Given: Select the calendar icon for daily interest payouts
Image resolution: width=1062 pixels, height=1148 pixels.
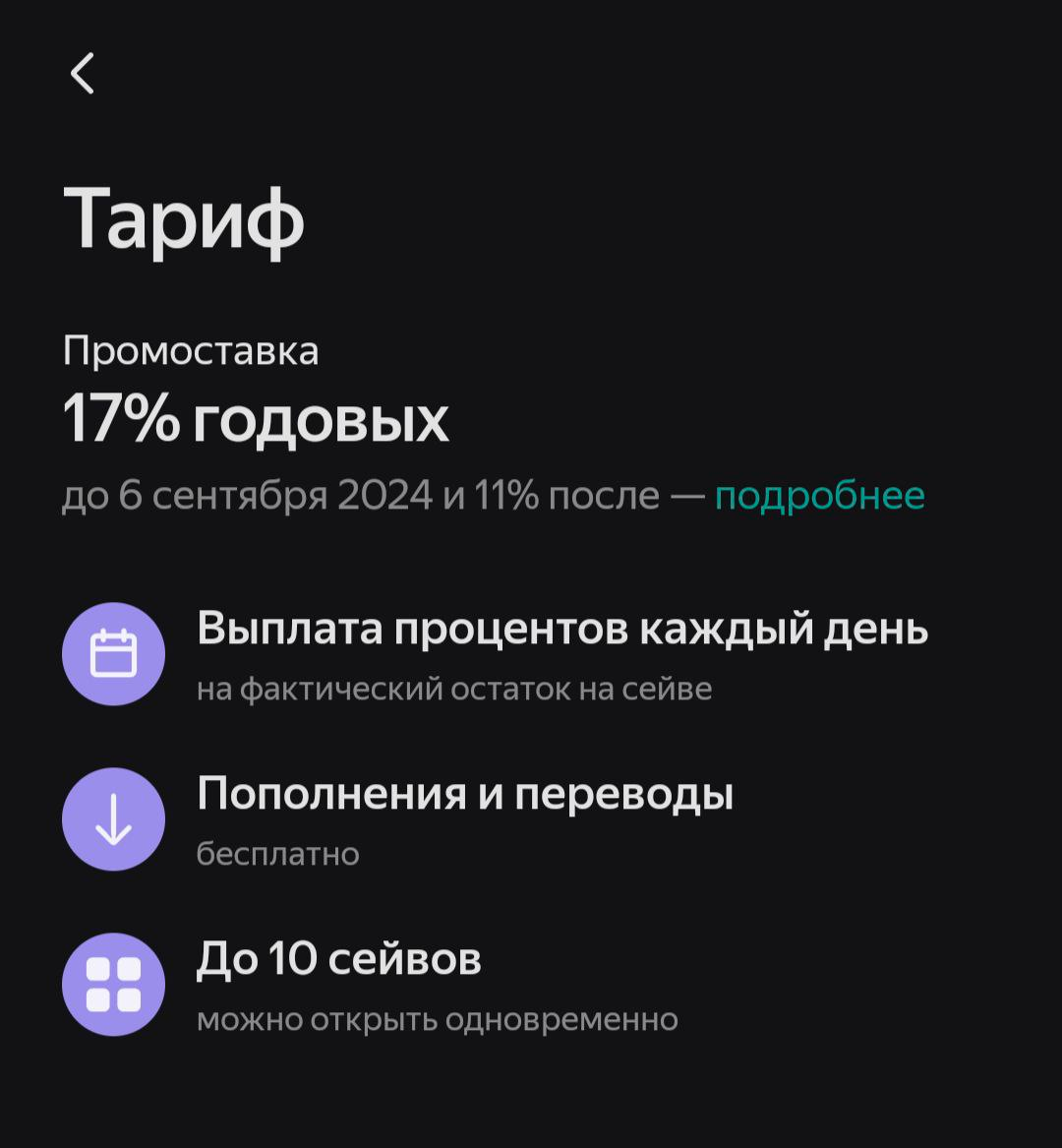Looking at the screenshot, I should (113, 653).
